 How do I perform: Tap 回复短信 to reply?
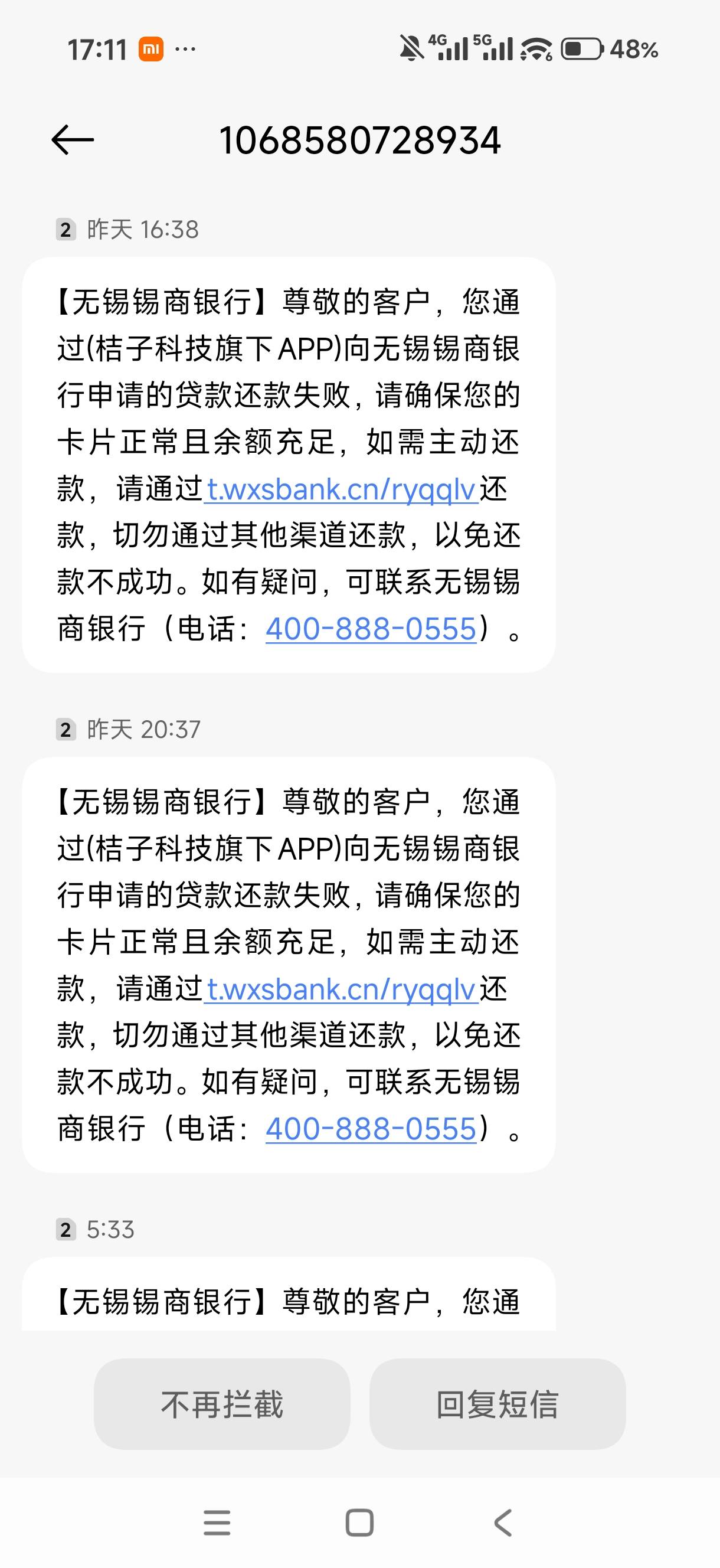(498, 1404)
